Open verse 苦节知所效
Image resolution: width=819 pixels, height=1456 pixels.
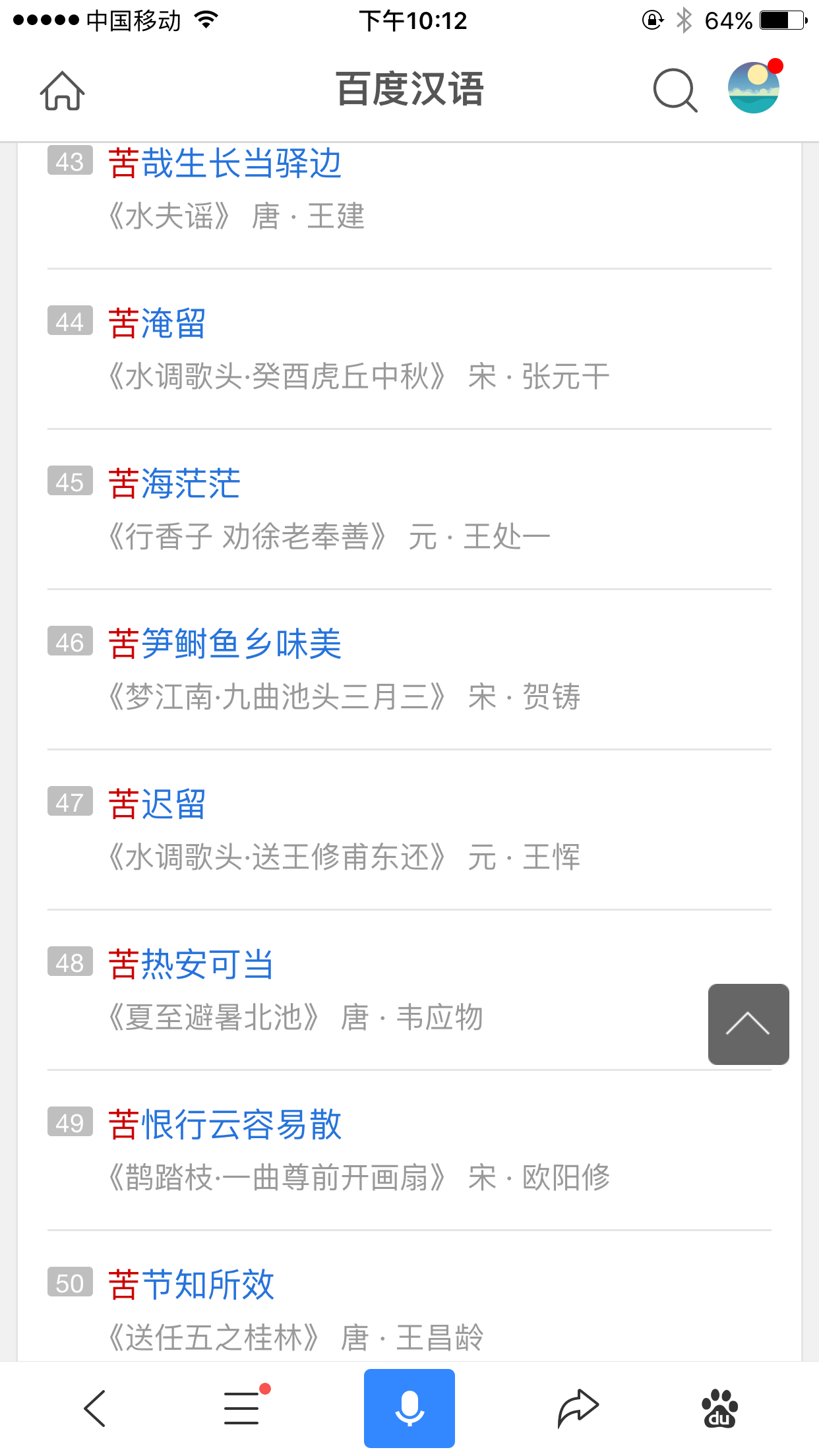tap(191, 1285)
